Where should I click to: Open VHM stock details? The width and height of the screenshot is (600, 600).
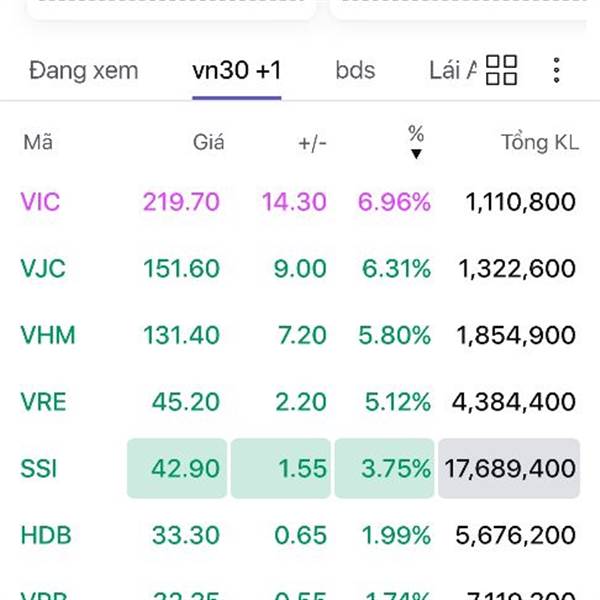(47, 335)
